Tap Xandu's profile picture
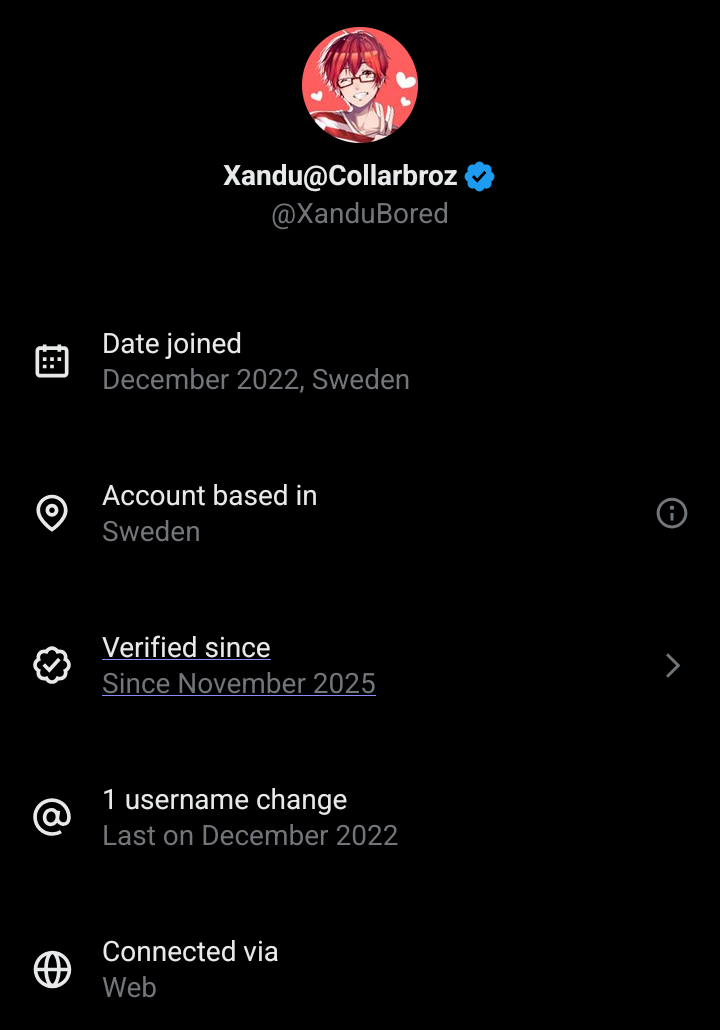Screen dimensions: 720x1030 point(360,85)
